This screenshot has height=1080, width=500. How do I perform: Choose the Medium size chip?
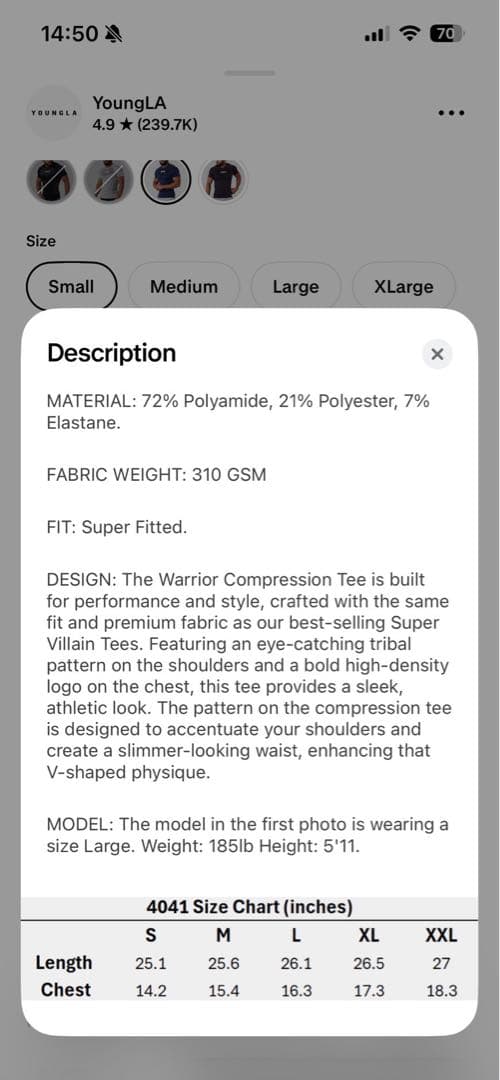click(x=184, y=287)
